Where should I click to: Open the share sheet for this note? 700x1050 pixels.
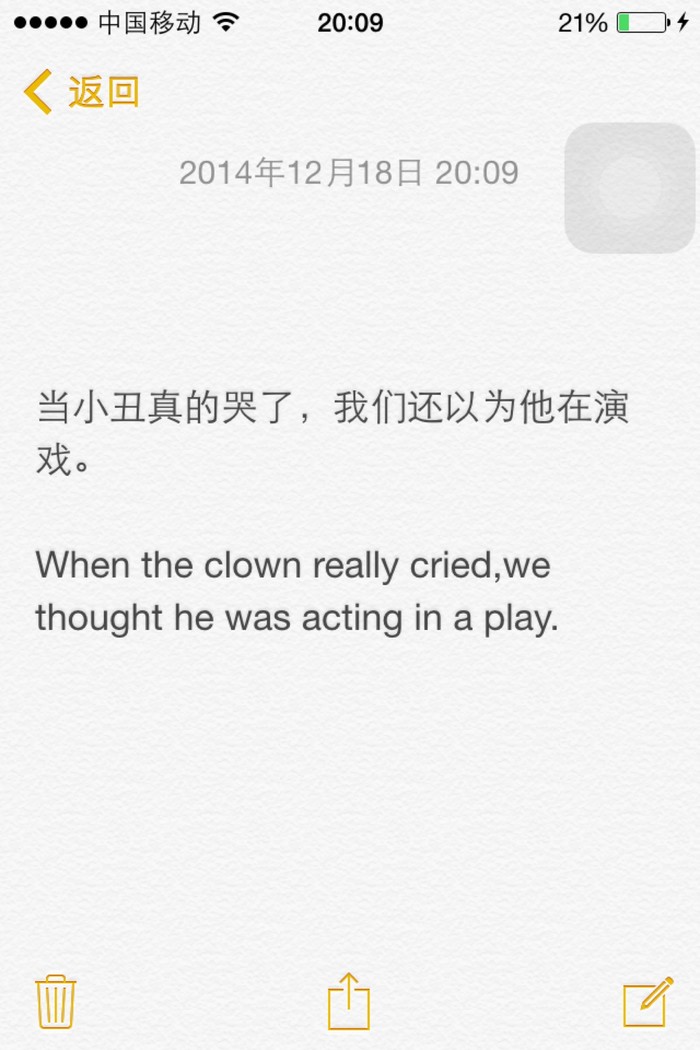tap(349, 1001)
